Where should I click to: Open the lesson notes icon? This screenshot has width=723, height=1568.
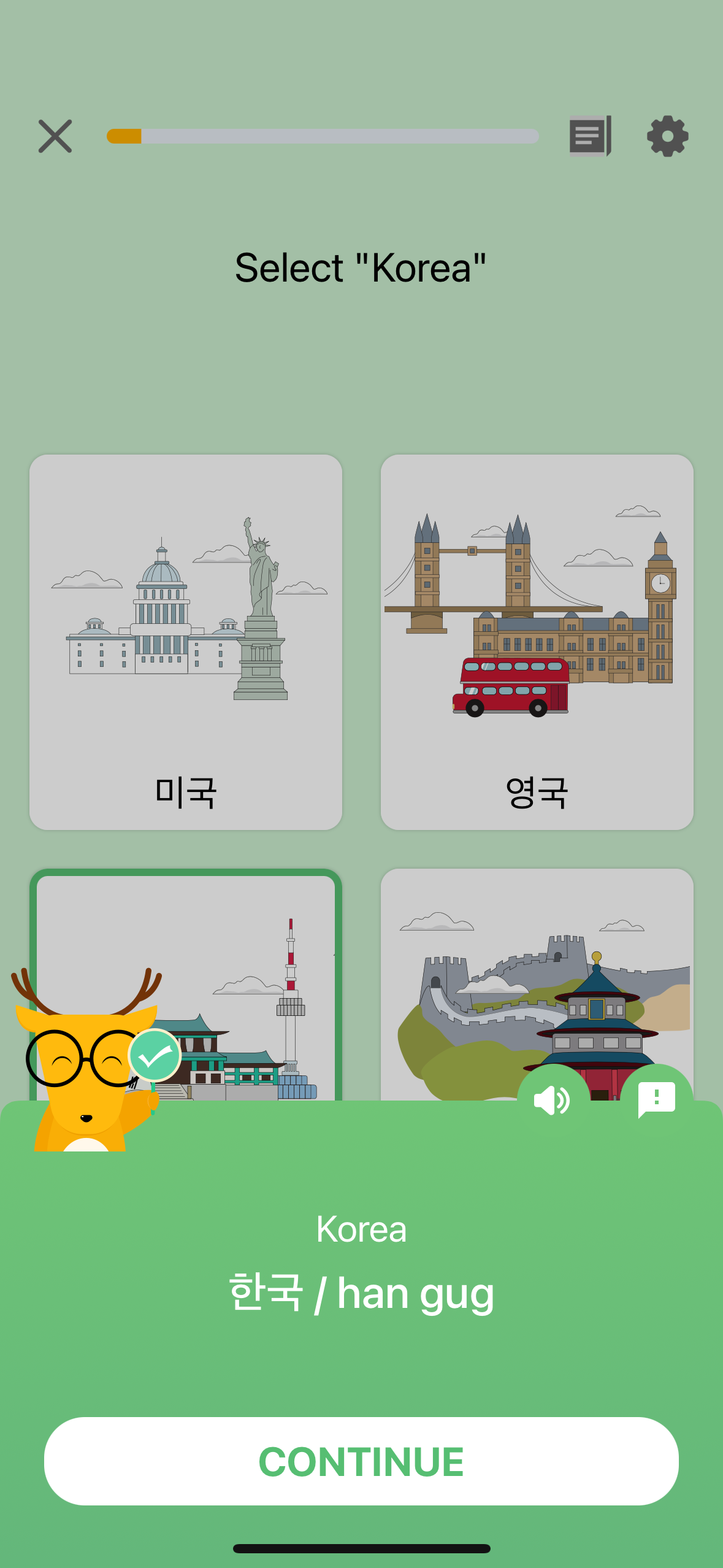tap(590, 136)
